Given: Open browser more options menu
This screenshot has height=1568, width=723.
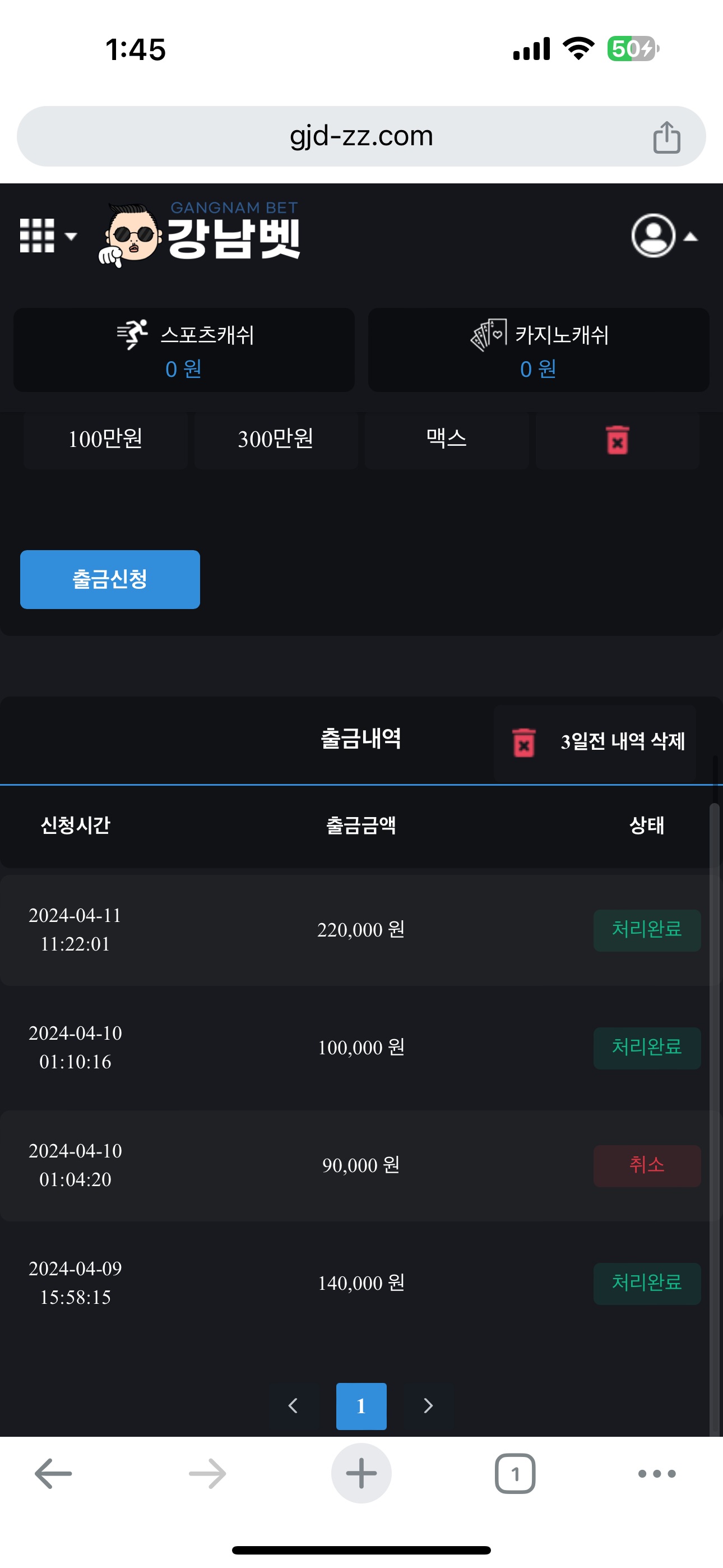Looking at the screenshot, I should (x=657, y=1474).
